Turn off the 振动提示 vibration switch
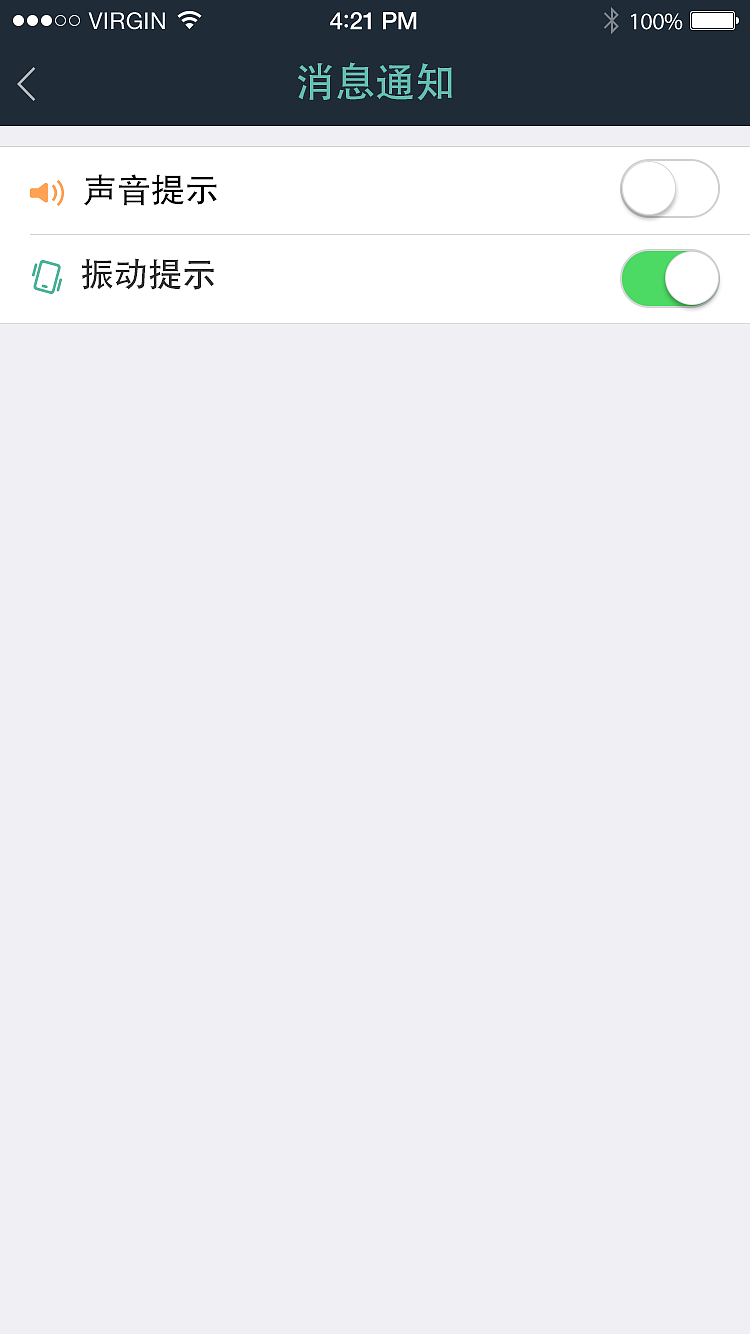 click(669, 278)
